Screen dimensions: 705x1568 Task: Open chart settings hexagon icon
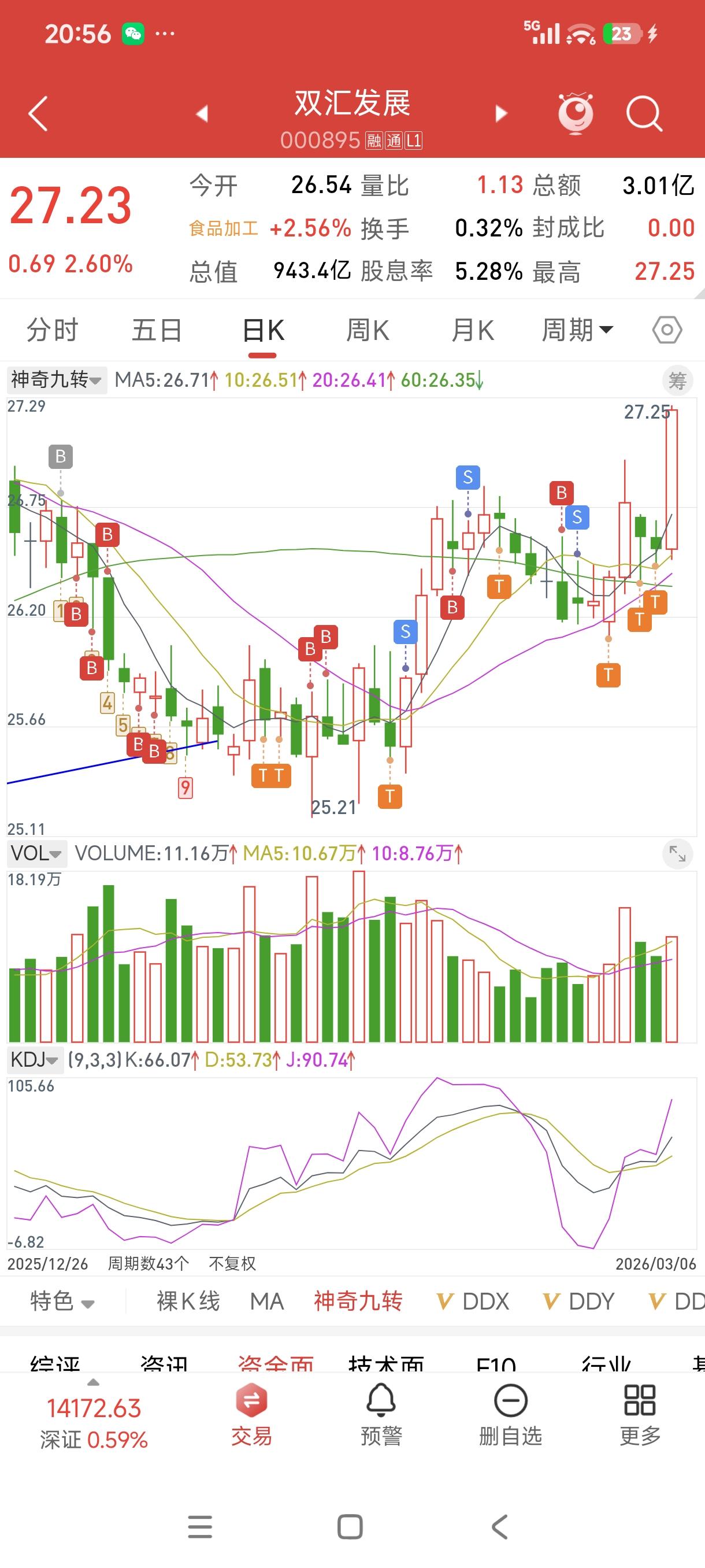pos(667,331)
